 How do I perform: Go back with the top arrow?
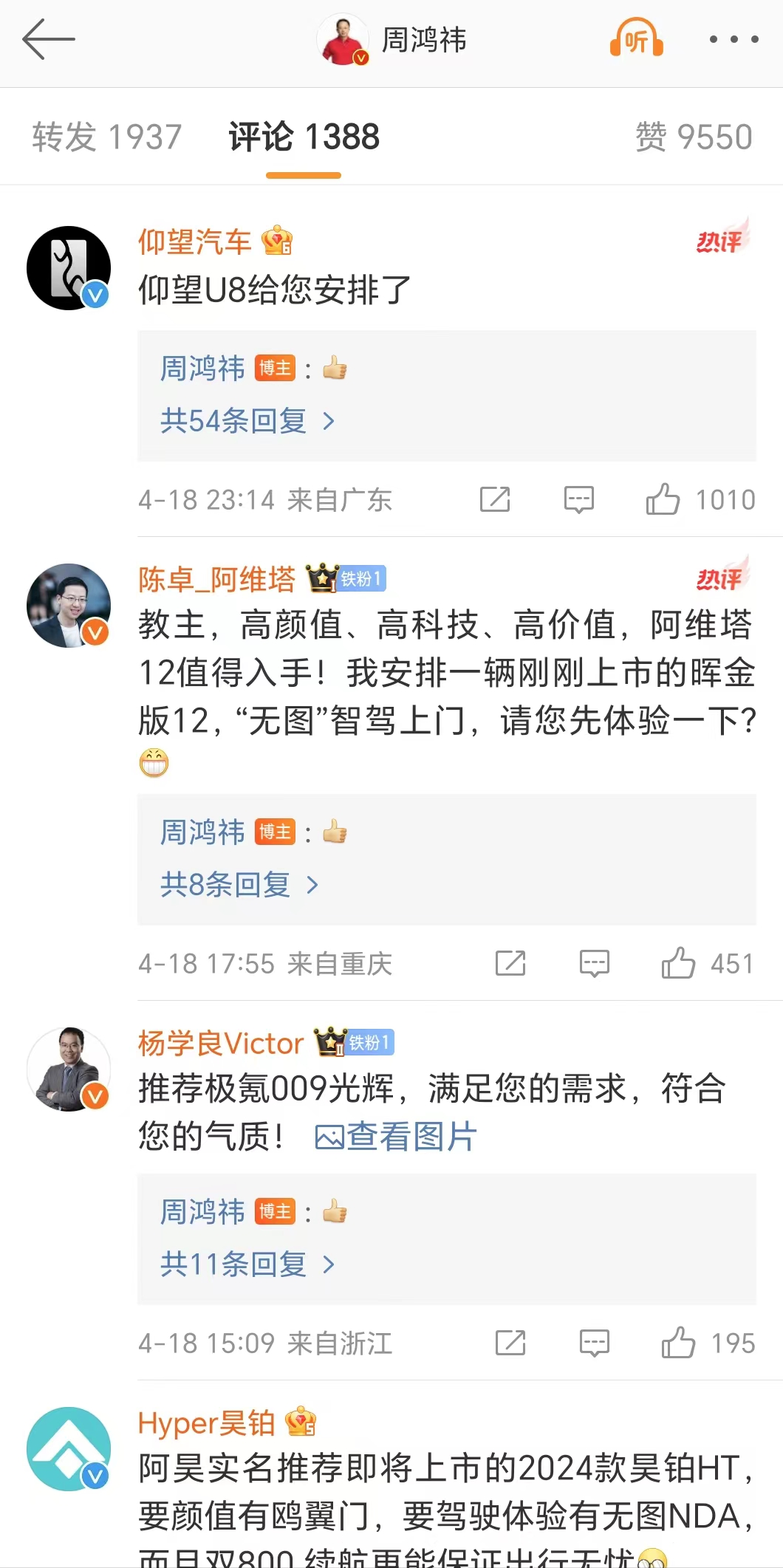(x=49, y=39)
